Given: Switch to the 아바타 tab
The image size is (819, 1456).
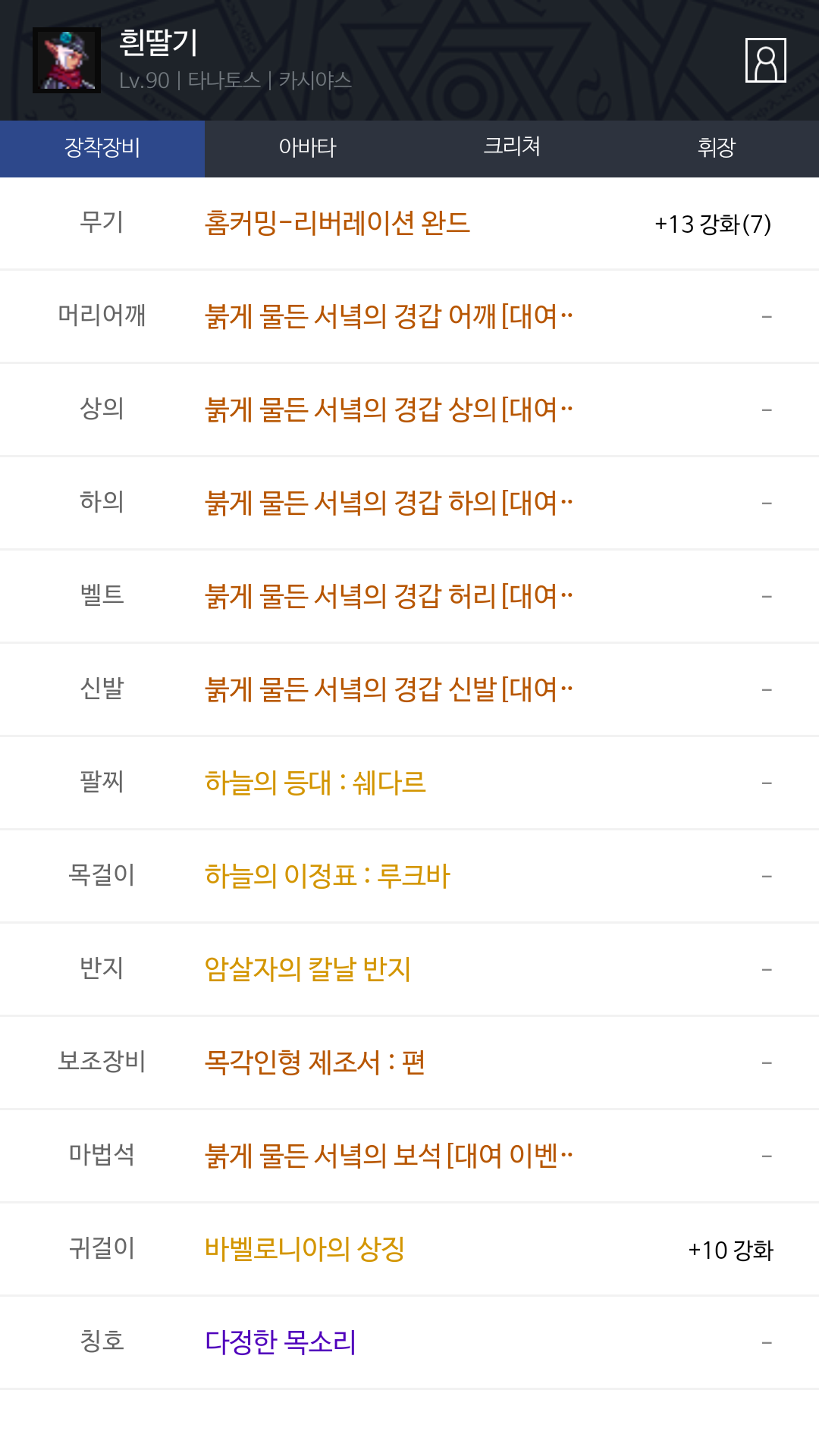Looking at the screenshot, I should point(307,148).
